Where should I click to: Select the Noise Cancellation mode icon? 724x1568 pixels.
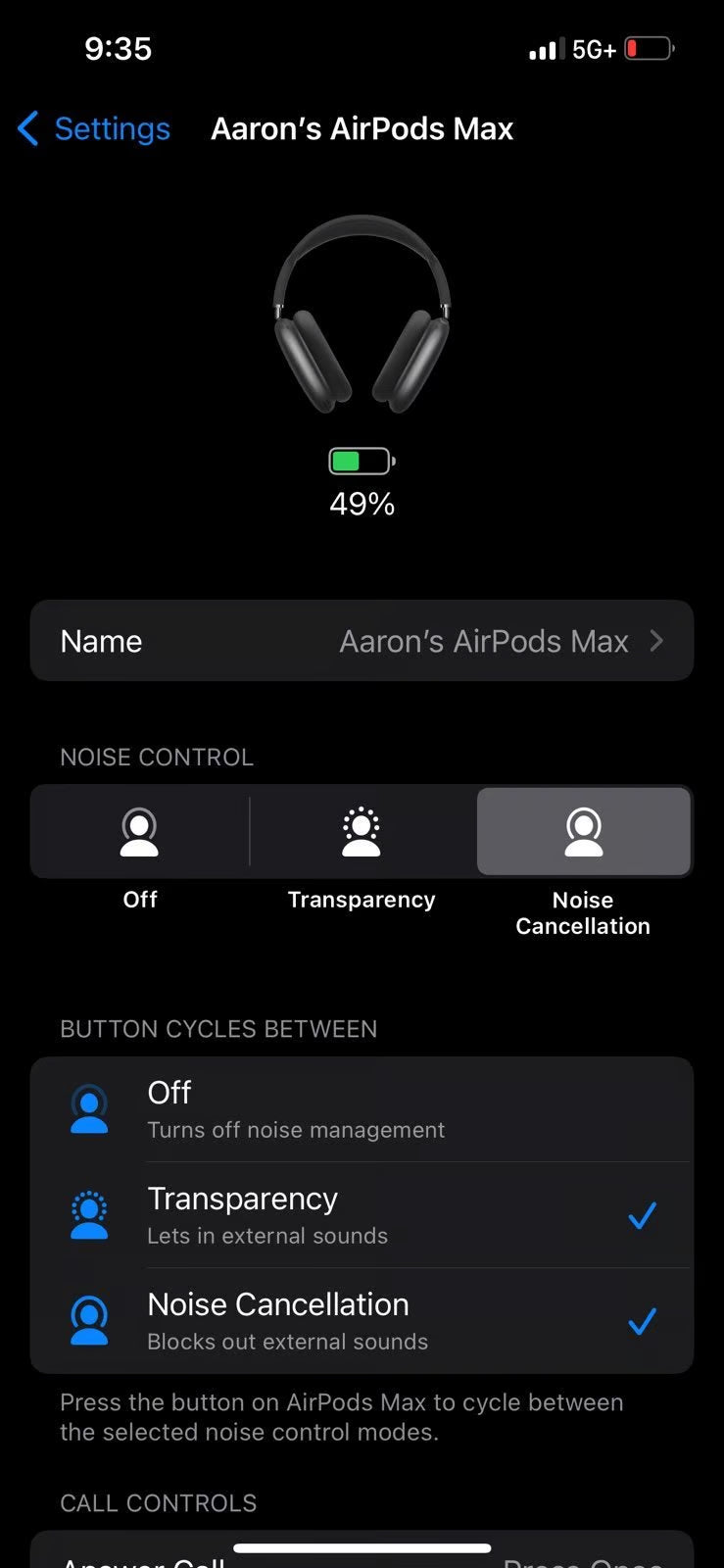(583, 830)
